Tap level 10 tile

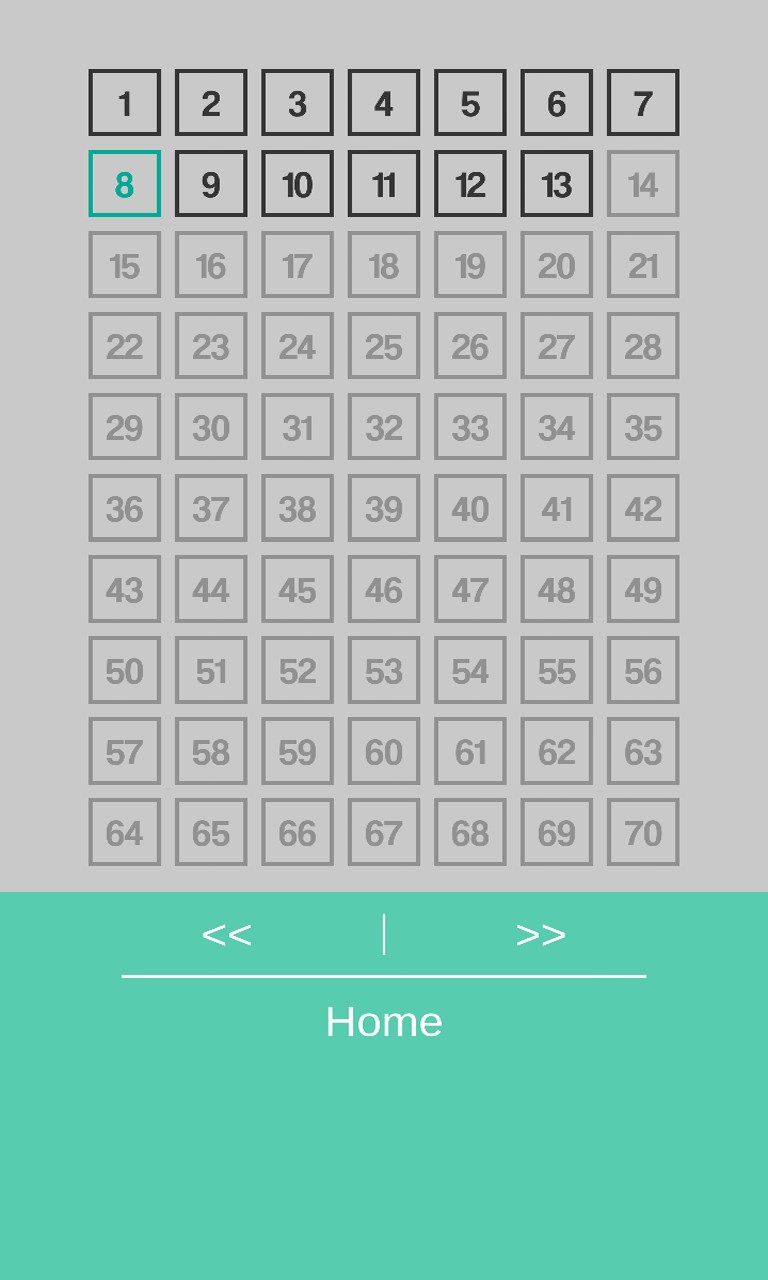click(x=297, y=184)
